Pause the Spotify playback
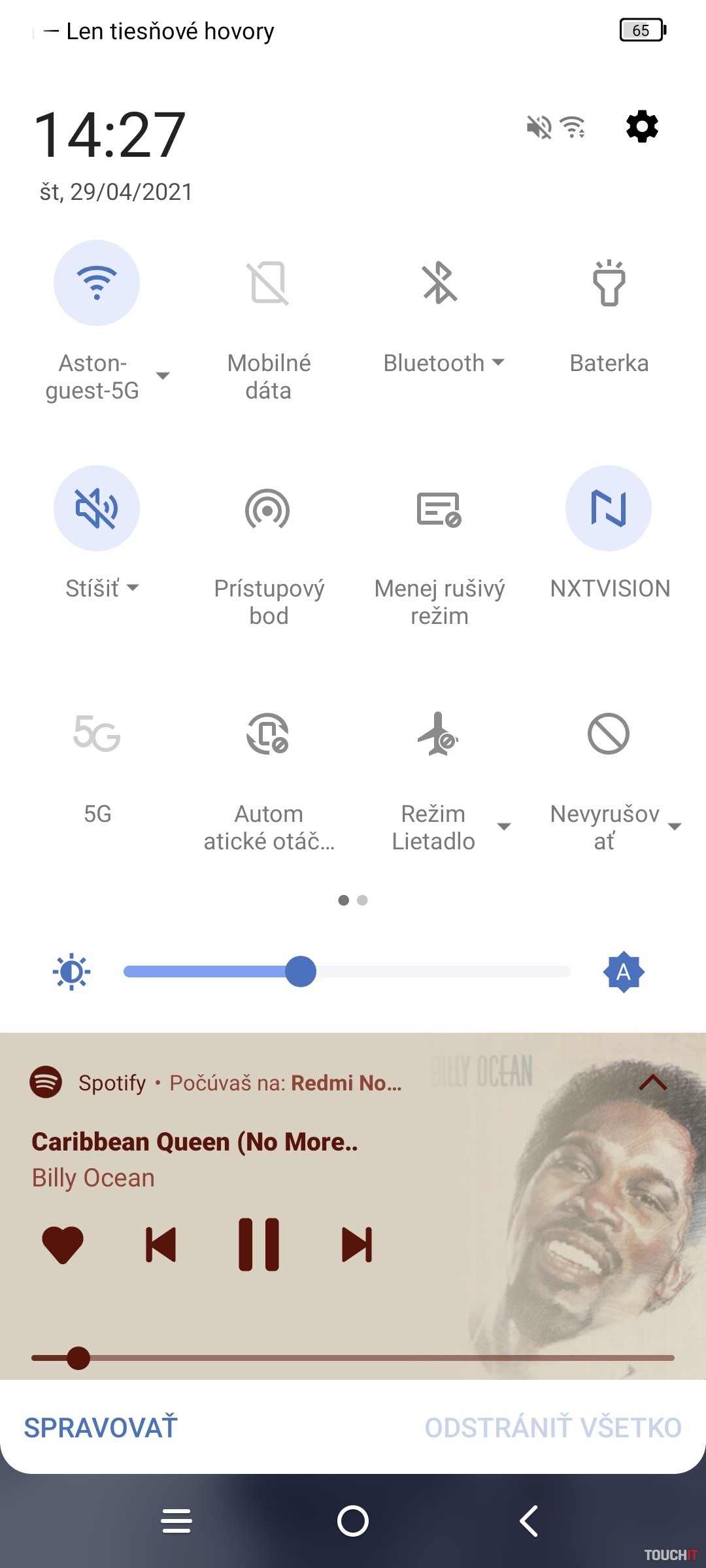Screen dimensions: 706x1568 click(259, 1245)
